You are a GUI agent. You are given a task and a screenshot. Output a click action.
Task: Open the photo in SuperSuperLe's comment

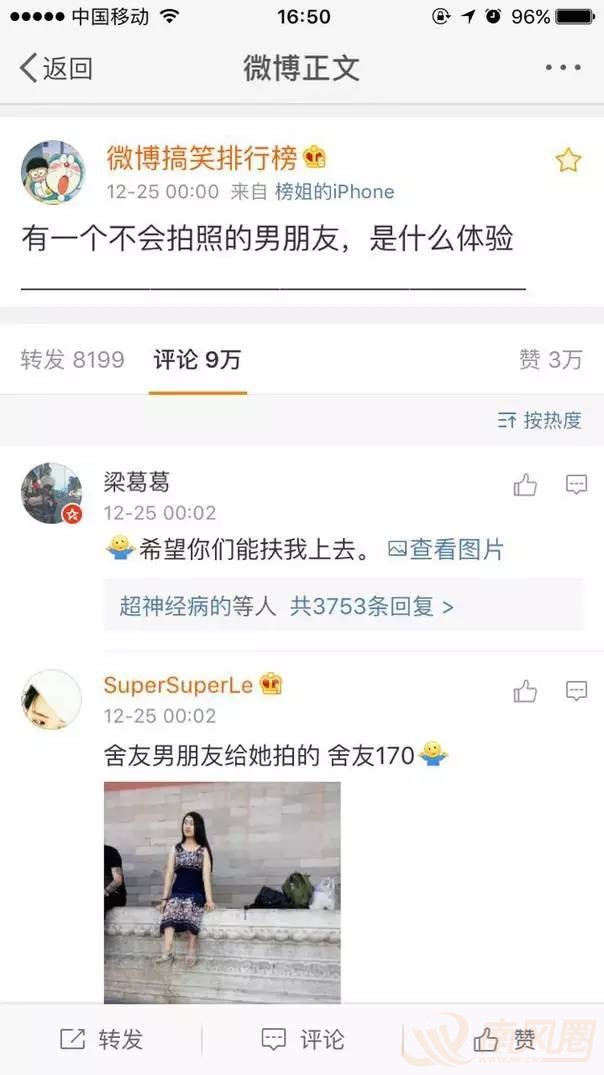pyautogui.click(x=222, y=890)
